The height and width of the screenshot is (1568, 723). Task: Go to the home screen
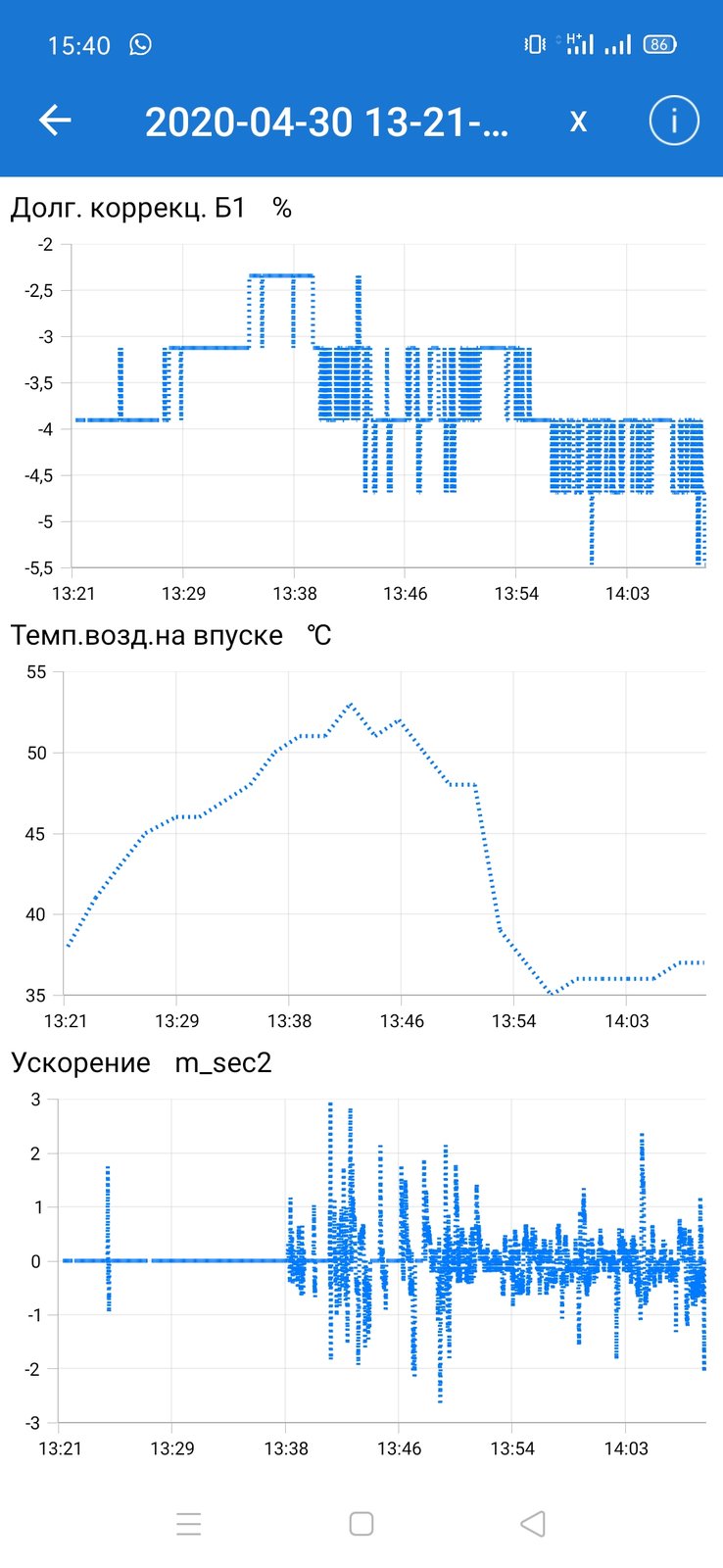(x=361, y=1523)
